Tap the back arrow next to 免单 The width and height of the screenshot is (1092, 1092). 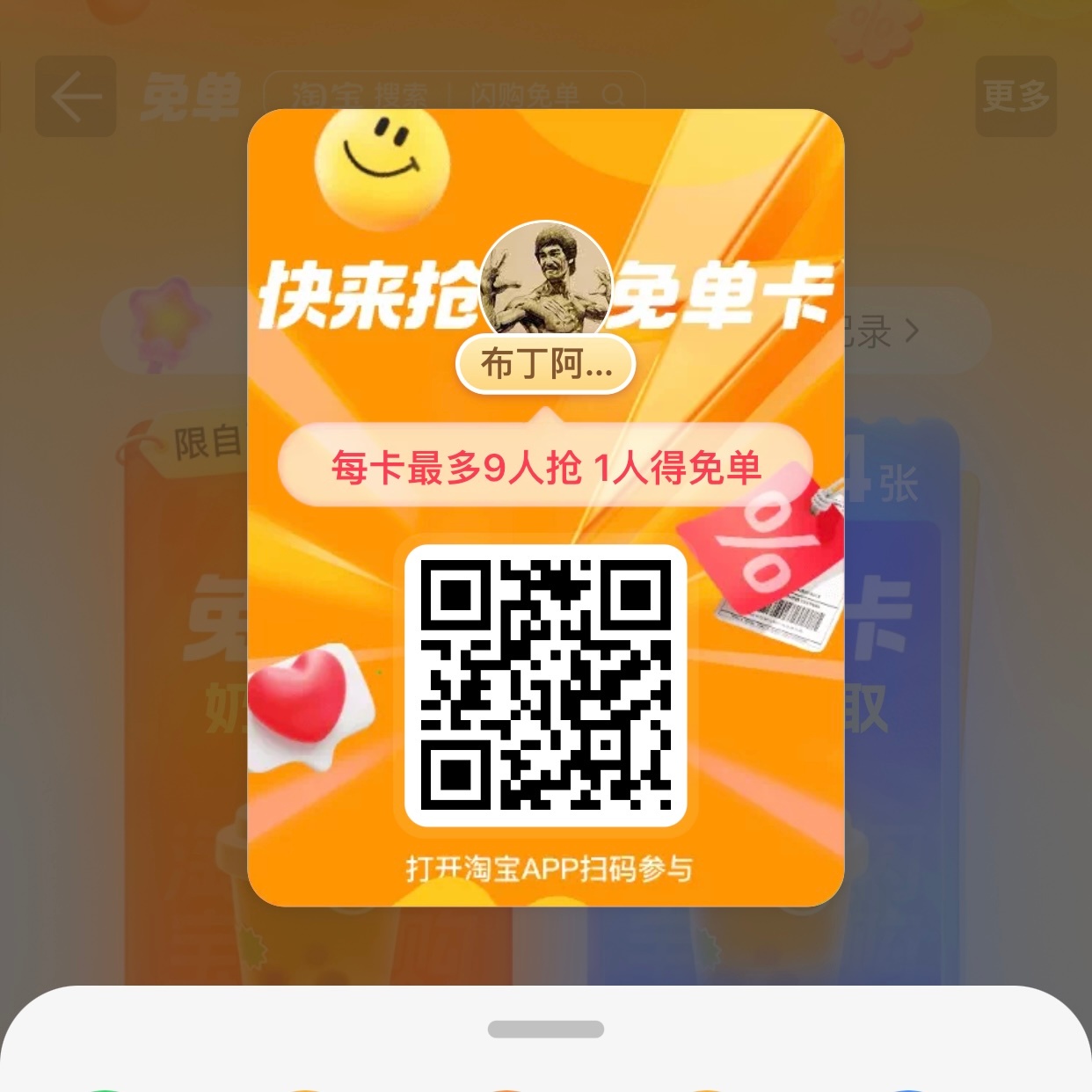pos(76,97)
